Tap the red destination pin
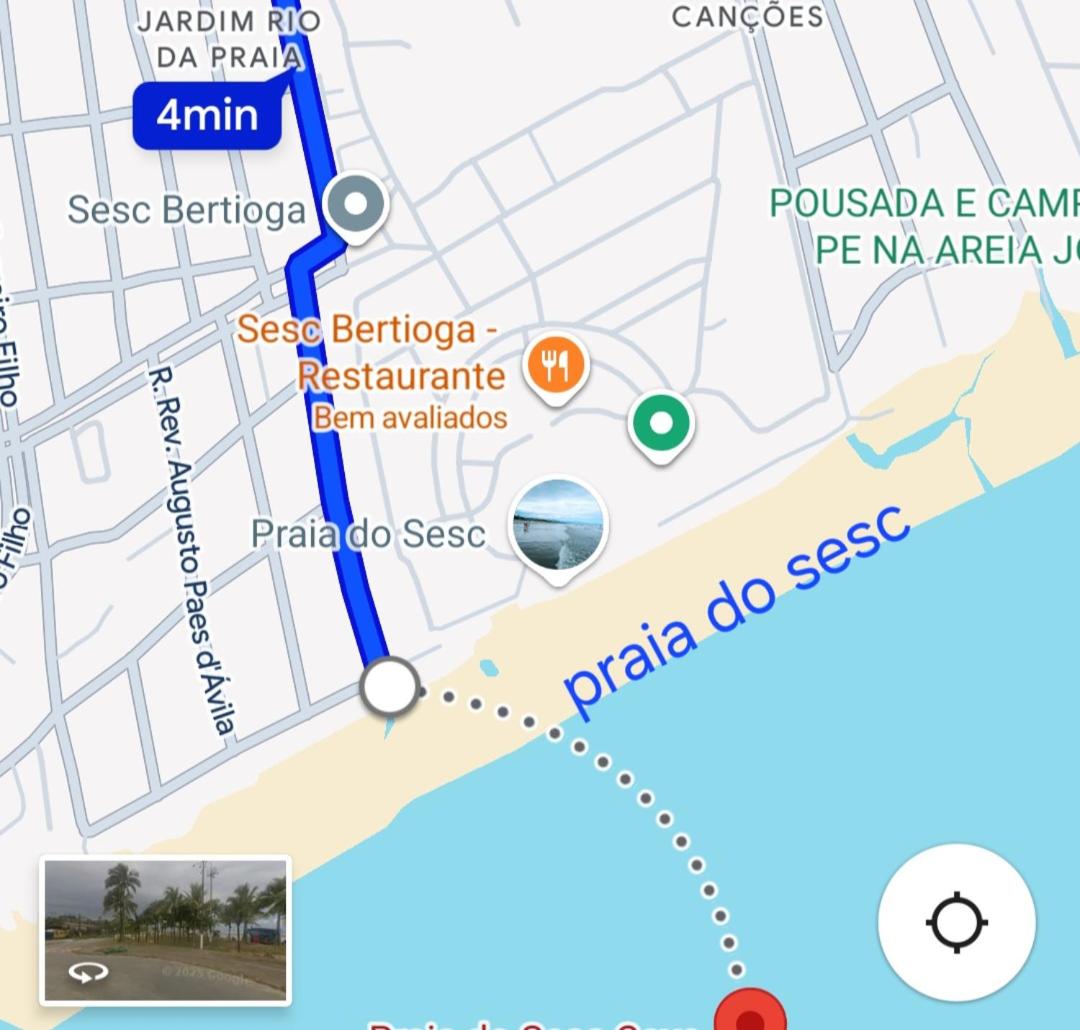This screenshot has width=1080, height=1030. click(x=750, y=1014)
